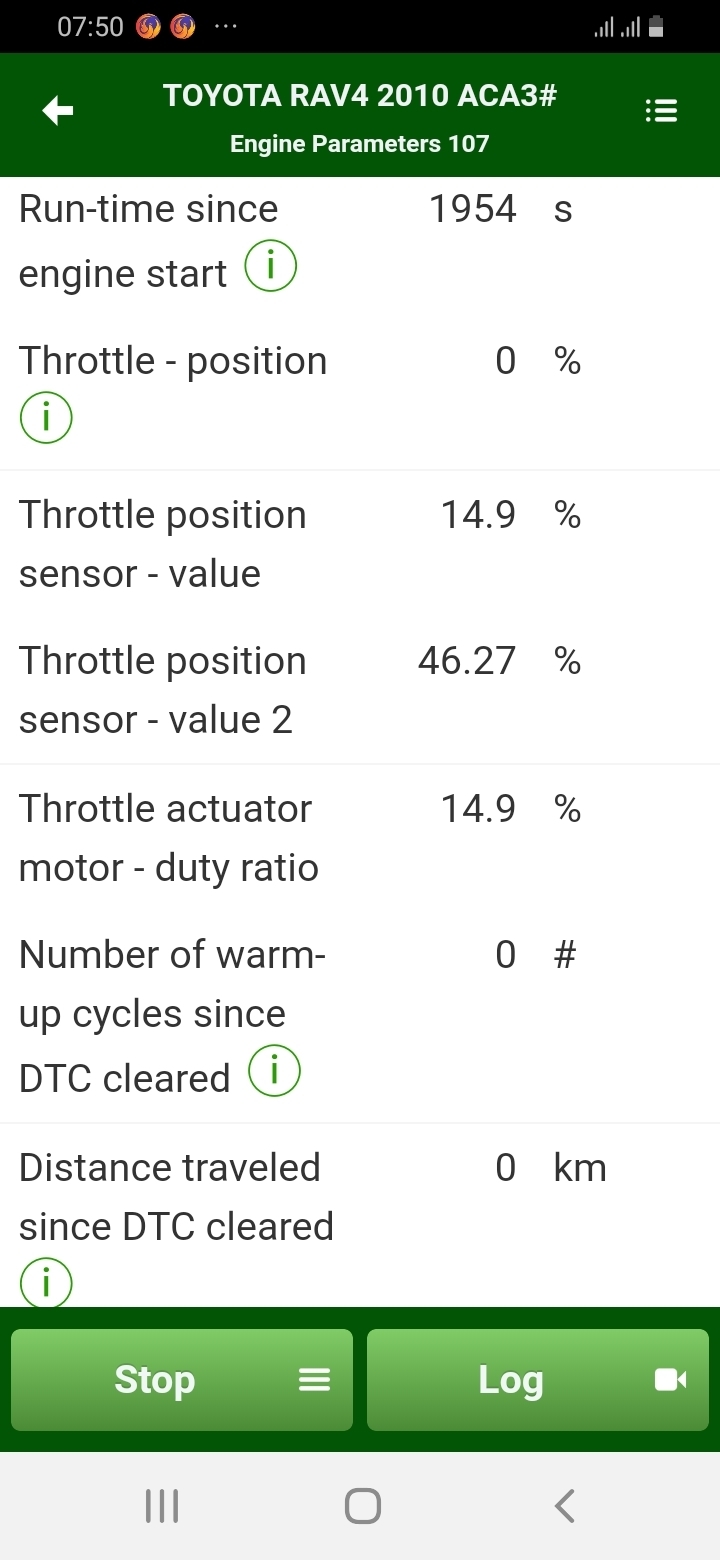Show info for warm-up cycles since DTC cleared

click(274, 1072)
